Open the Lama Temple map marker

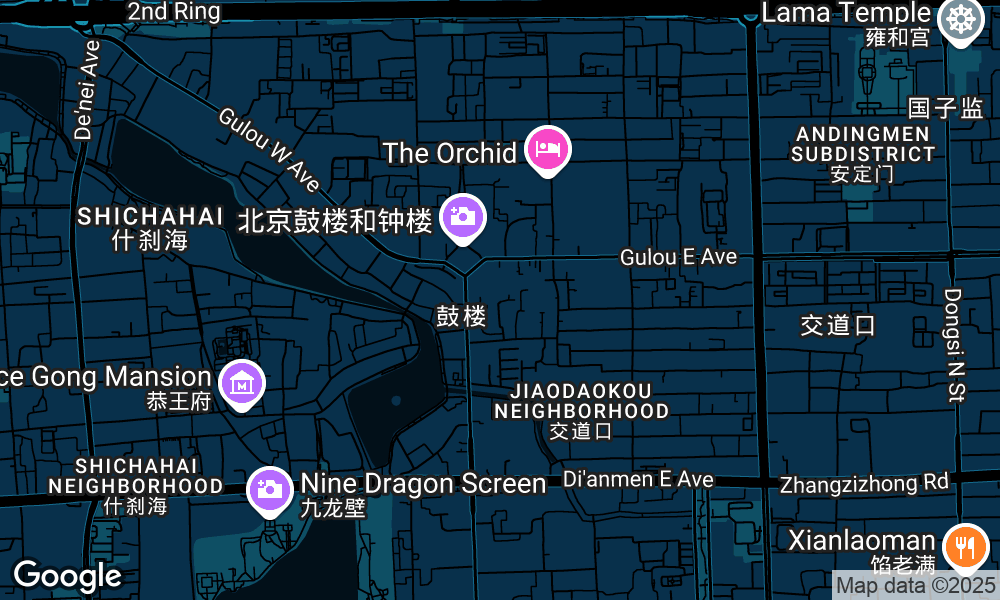(961, 18)
